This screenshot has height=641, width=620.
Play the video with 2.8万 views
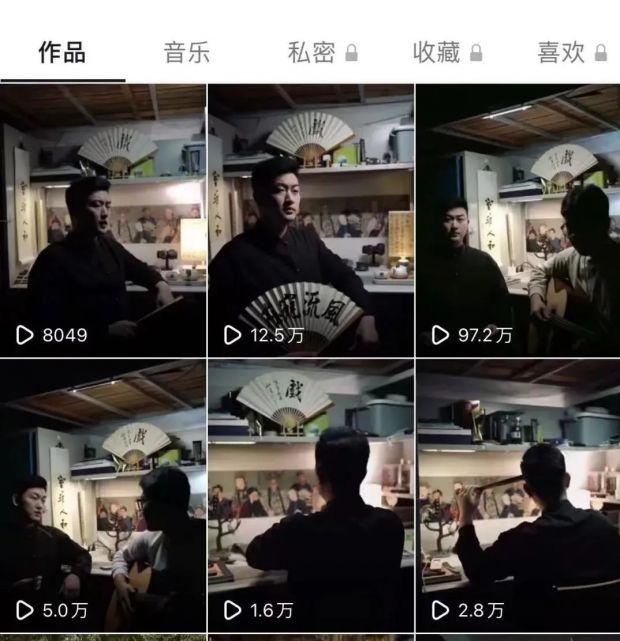[x=517, y=495]
